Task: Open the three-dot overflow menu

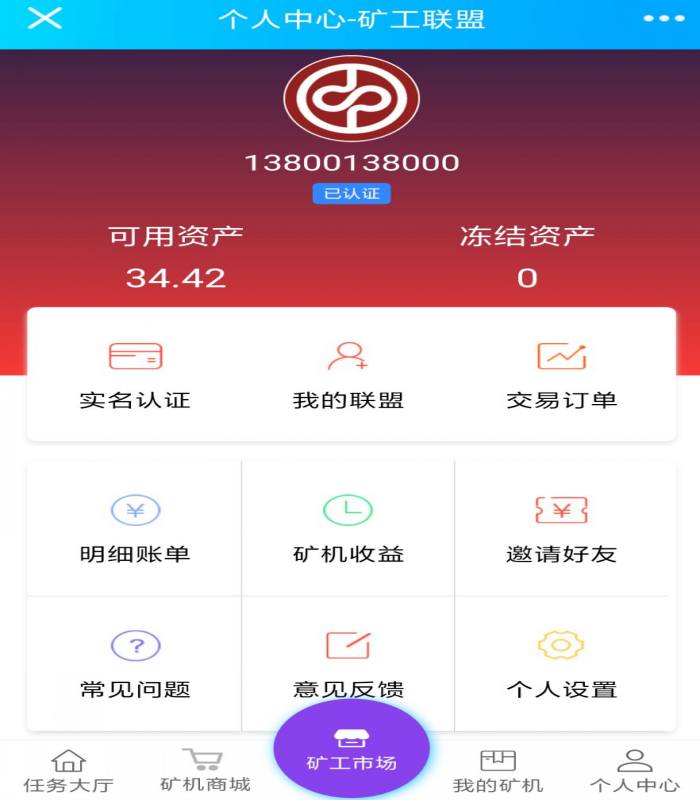Action: (663, 19)
